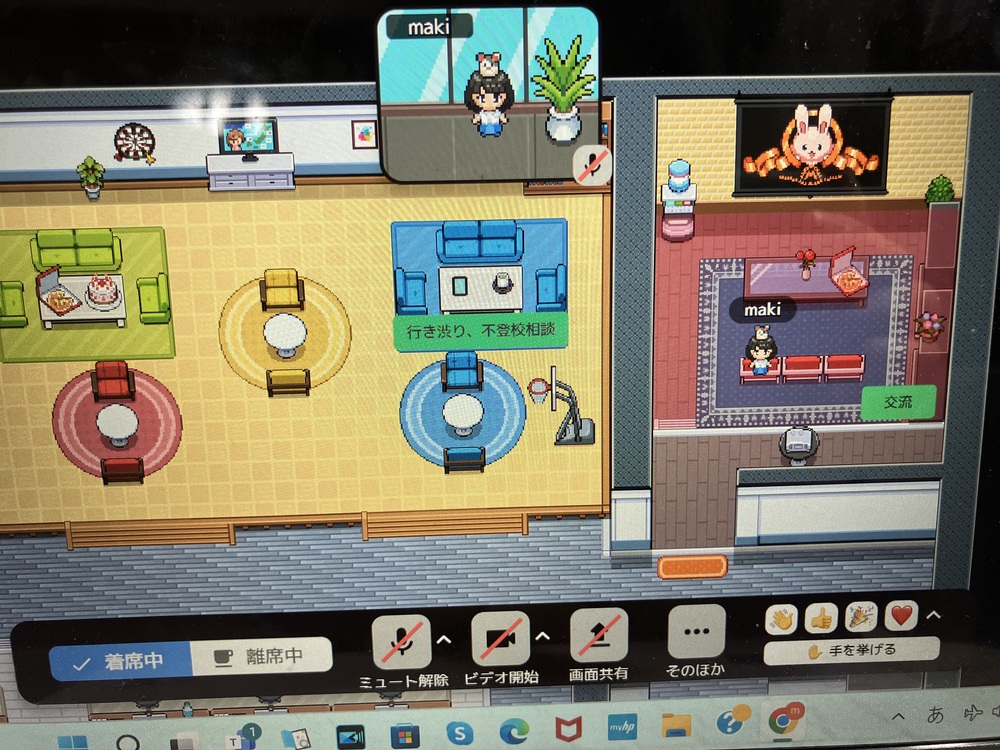Raise your hand with 手を挙げる

pyautogui.click(x=851, y=651)
